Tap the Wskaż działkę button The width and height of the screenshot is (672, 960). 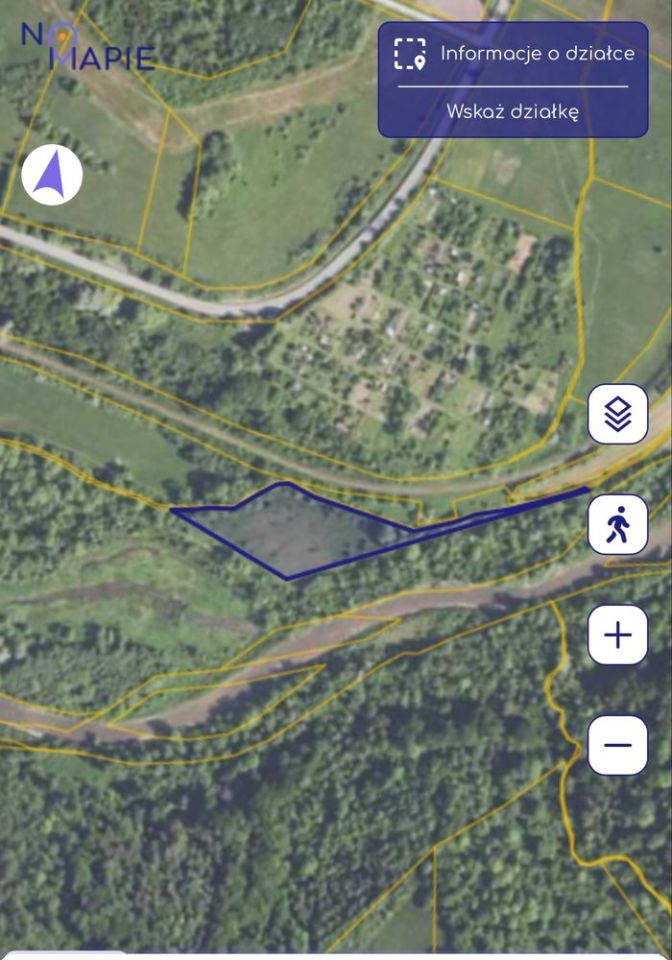512,111
